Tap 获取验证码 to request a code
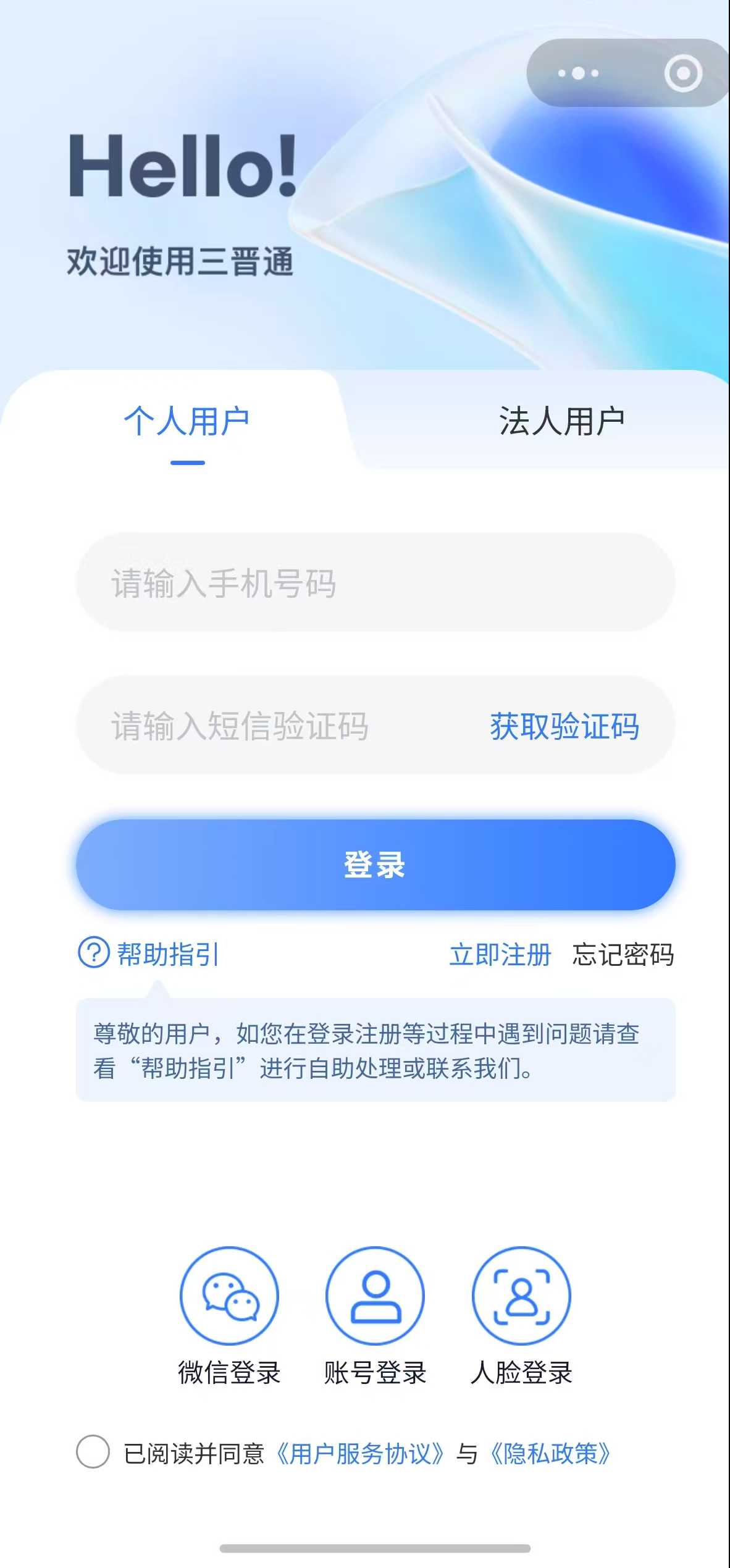Viewport: 730px width, 1568px height. 564,726
